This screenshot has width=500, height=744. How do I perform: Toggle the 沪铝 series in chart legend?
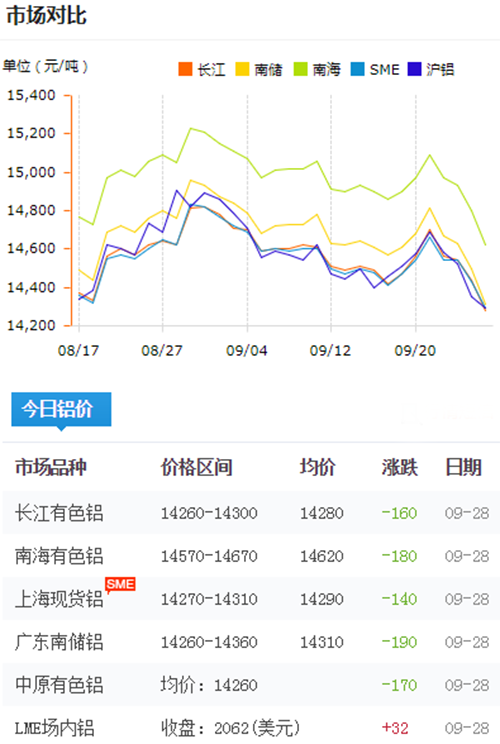point(431,69)
